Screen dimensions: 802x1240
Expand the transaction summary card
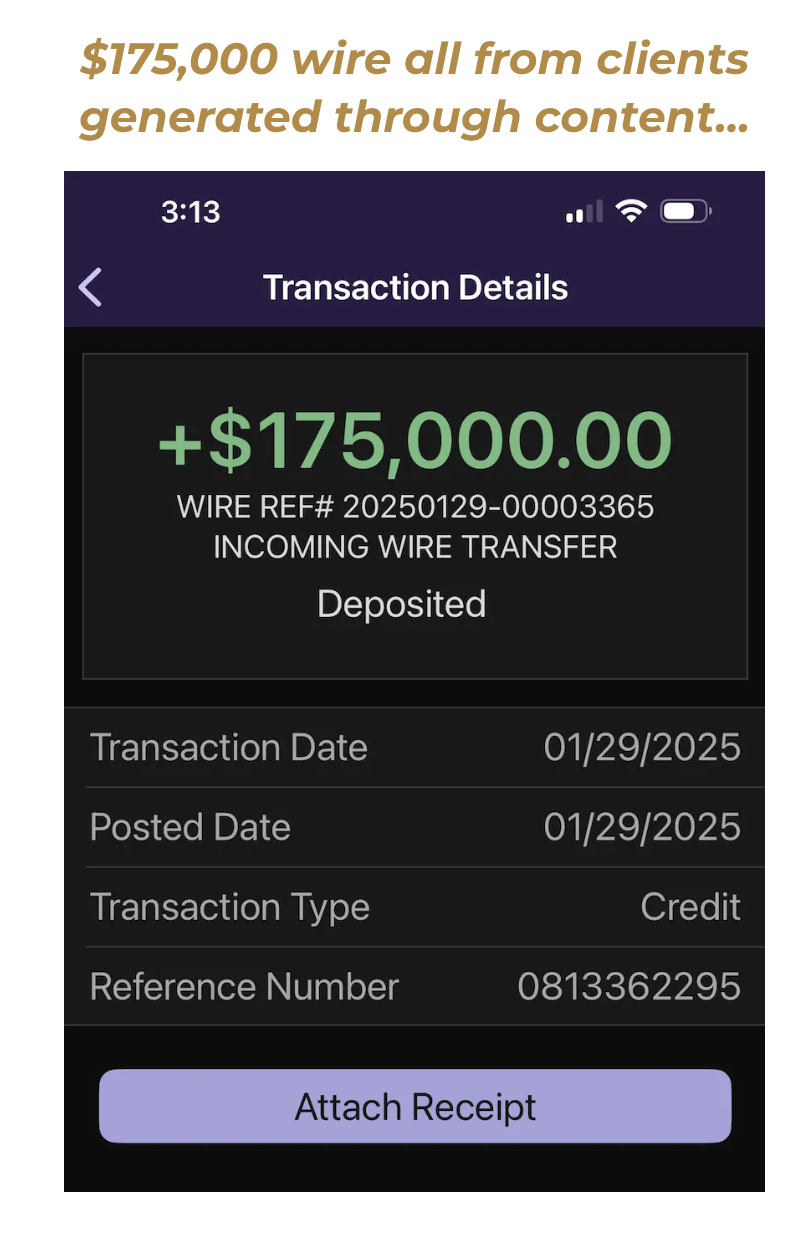tap(414, 515)
